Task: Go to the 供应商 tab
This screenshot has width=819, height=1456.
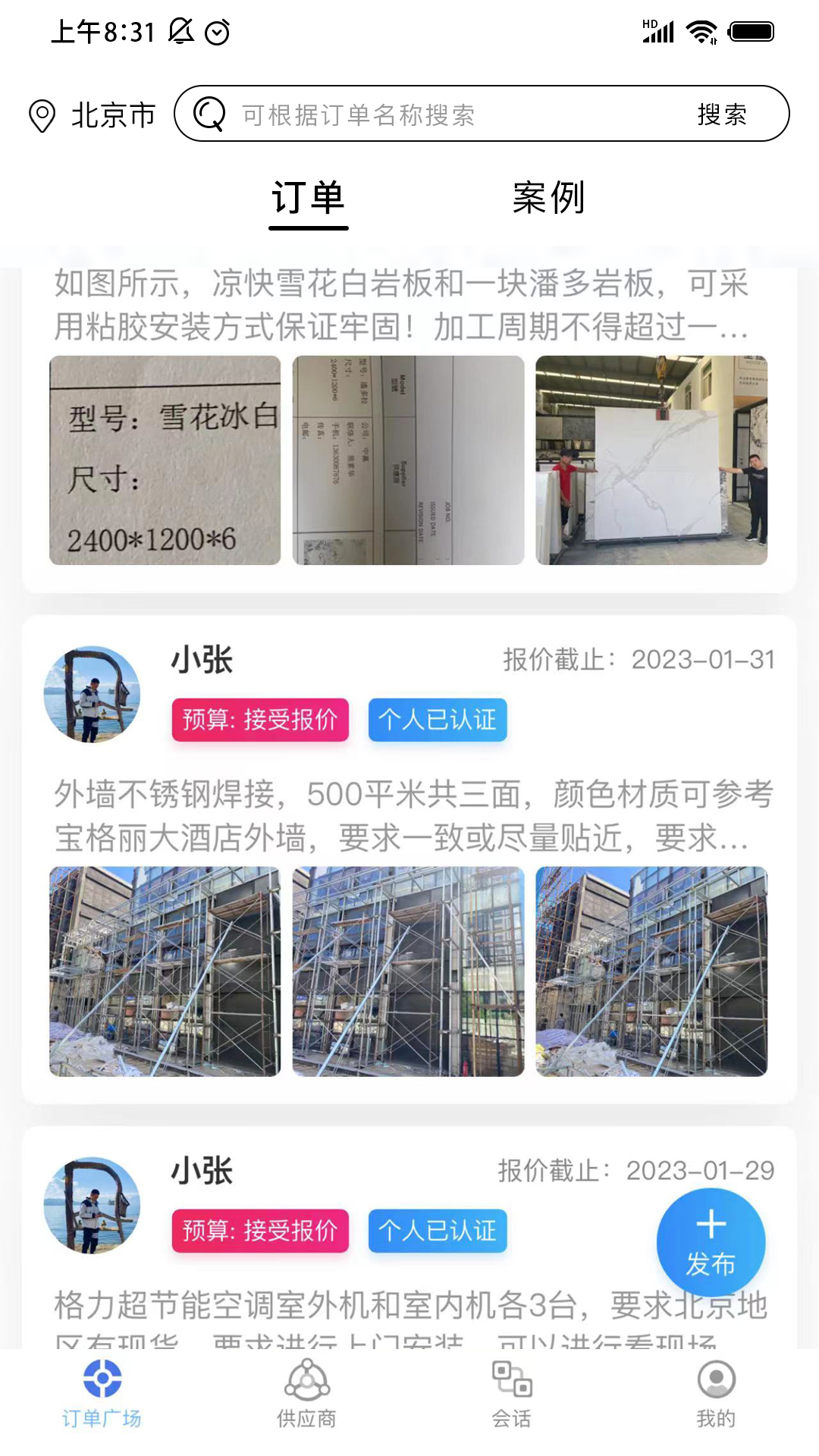Action: coord(306,1394)
